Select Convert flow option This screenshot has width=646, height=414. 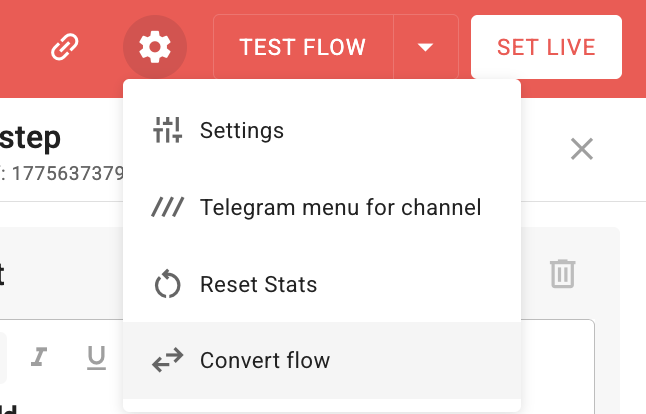pyautogui.click(x=265, y=361)
